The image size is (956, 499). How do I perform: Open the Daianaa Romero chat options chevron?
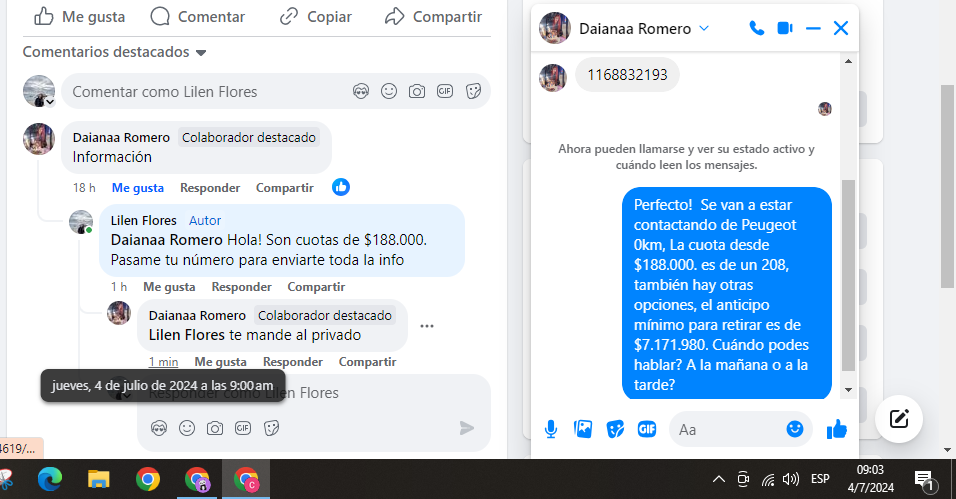[x=703, y=29]
